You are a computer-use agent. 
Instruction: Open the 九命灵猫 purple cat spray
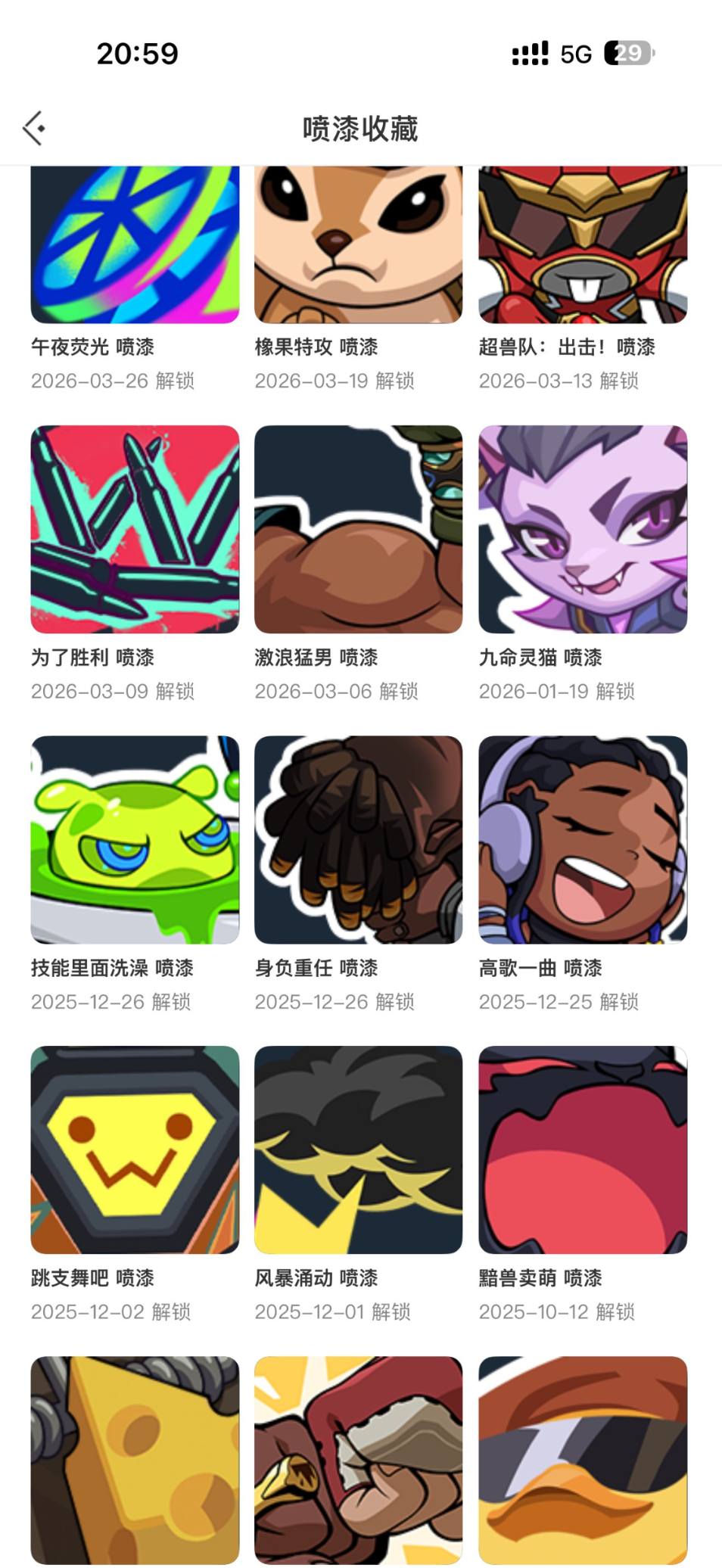coord(583,530)
